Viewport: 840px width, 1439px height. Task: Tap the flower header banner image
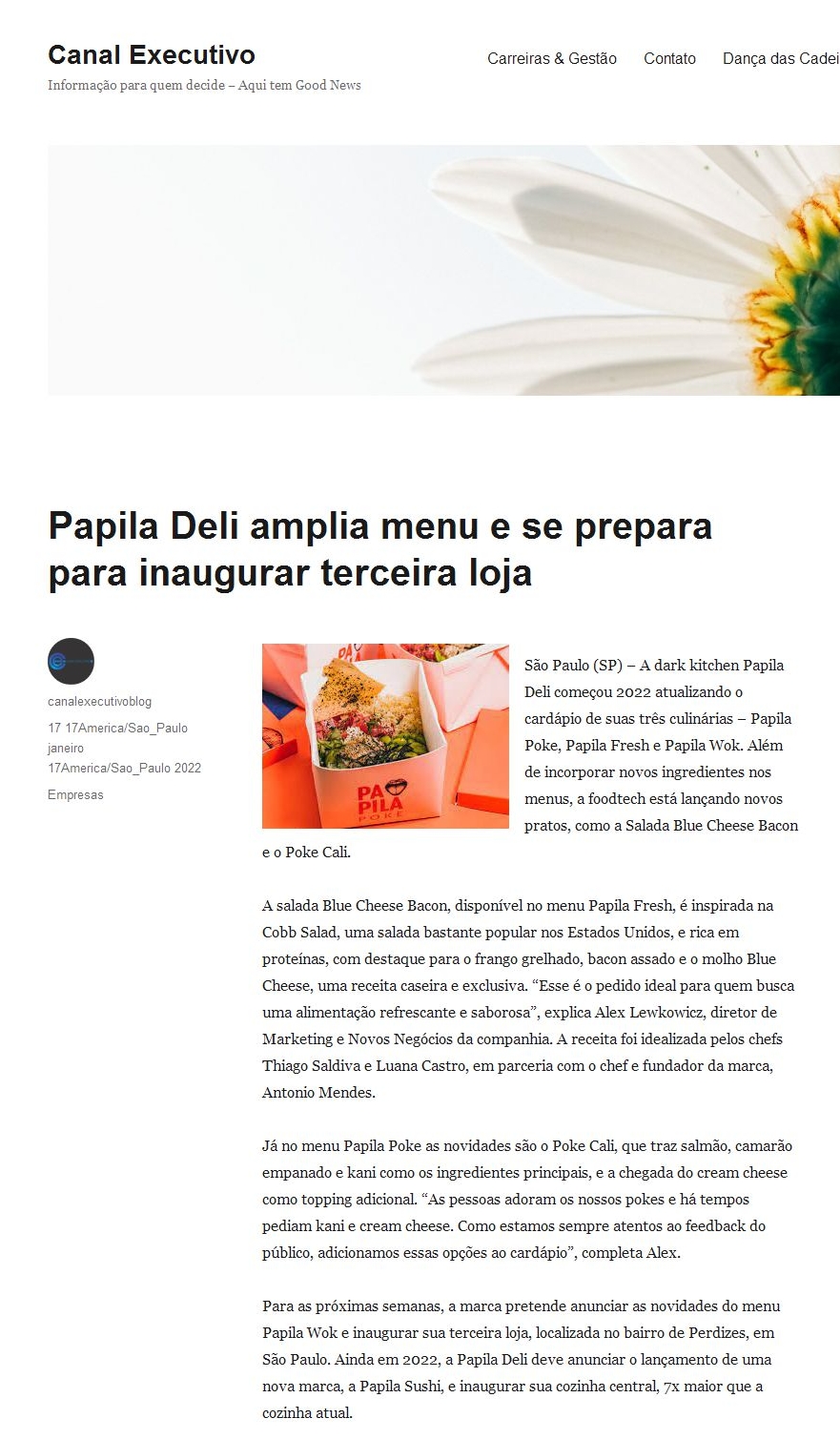pos(443,270)
